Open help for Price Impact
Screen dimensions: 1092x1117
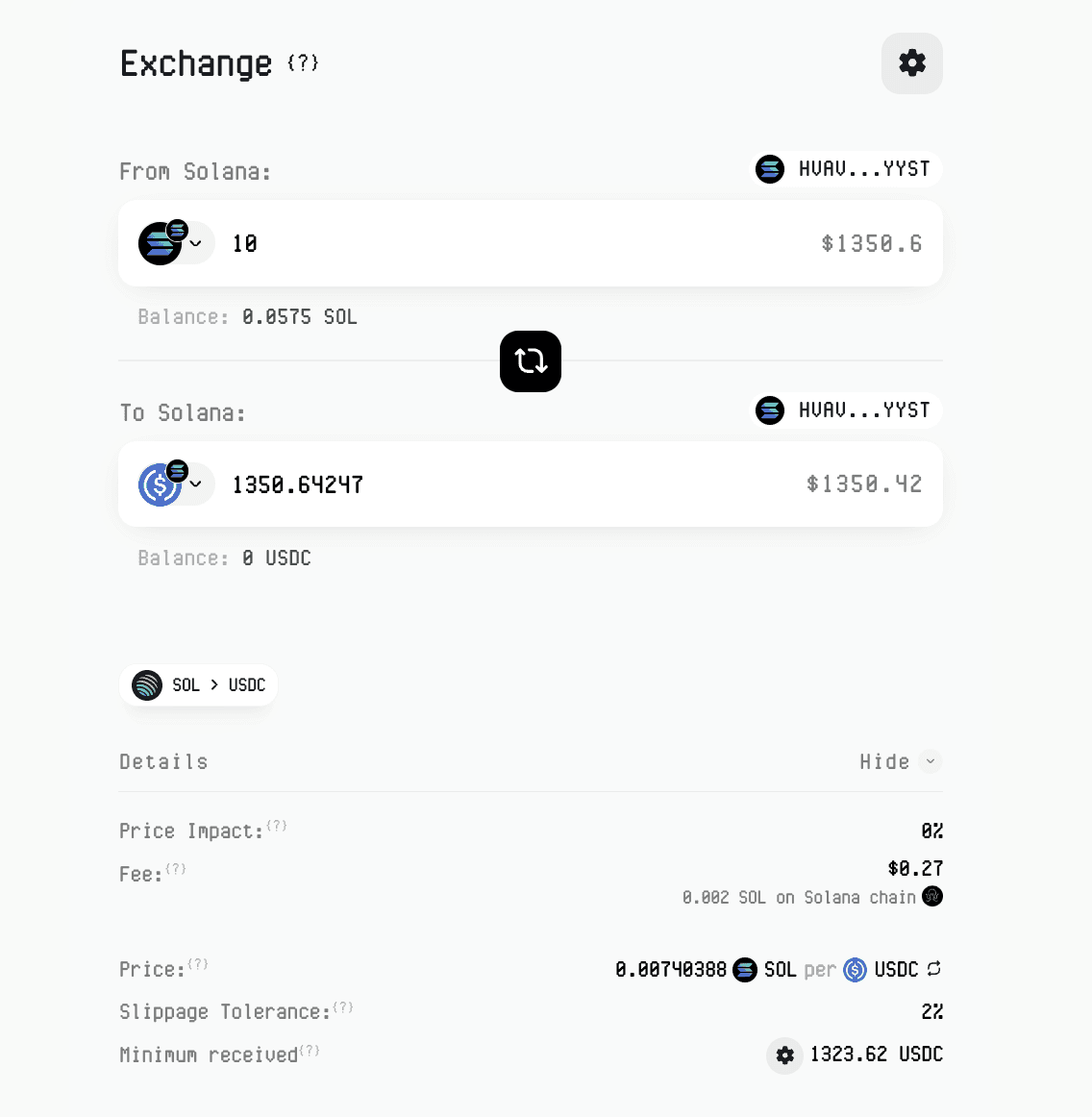[x=277, y=824]
